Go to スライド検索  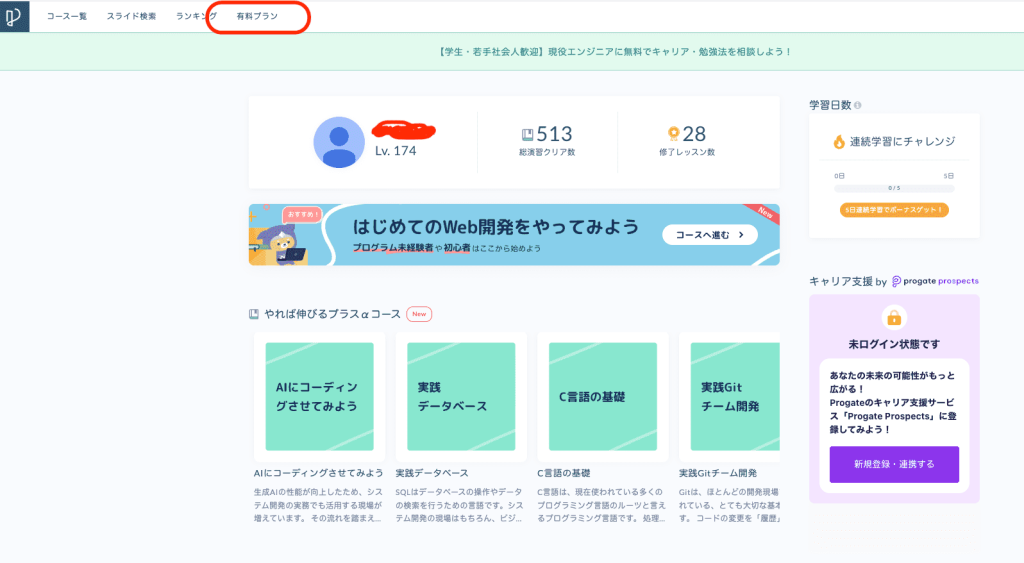pos(131,17)
